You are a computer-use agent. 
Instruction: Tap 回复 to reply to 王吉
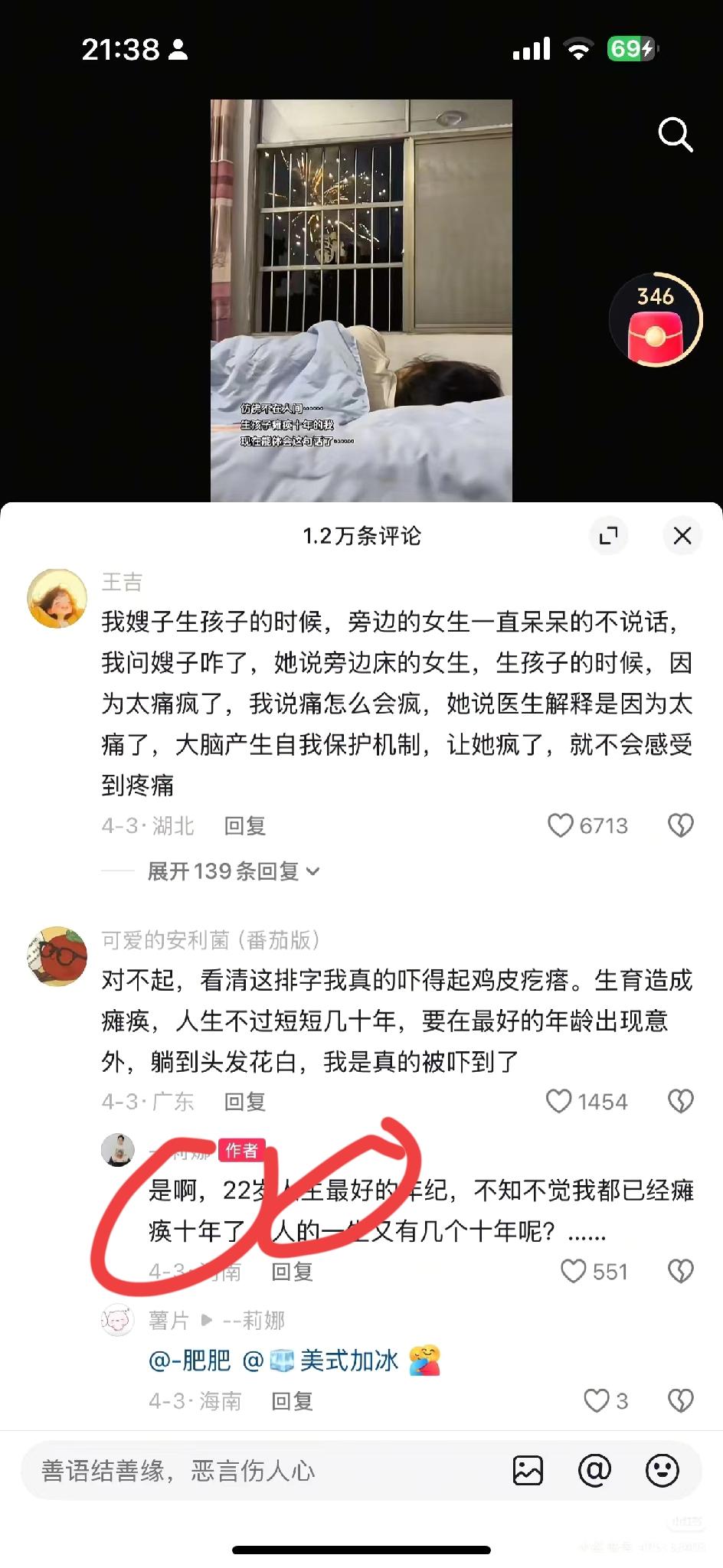244,825
